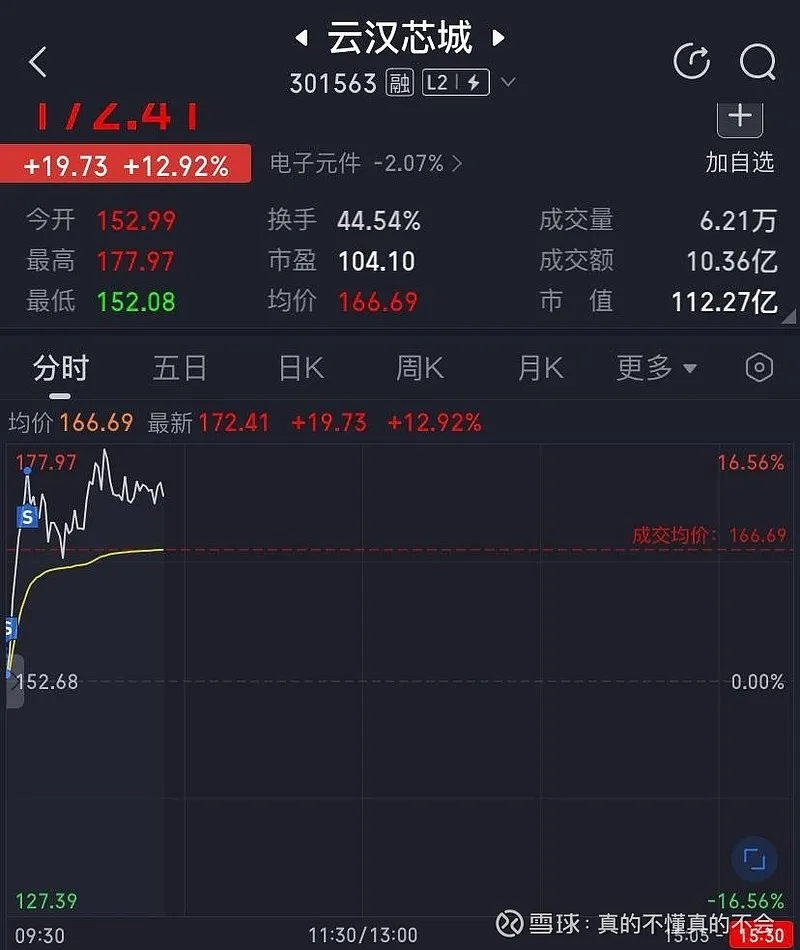Refresh the stock quote
The height and width of the screenshot is (950, 800).
[692, 62]
